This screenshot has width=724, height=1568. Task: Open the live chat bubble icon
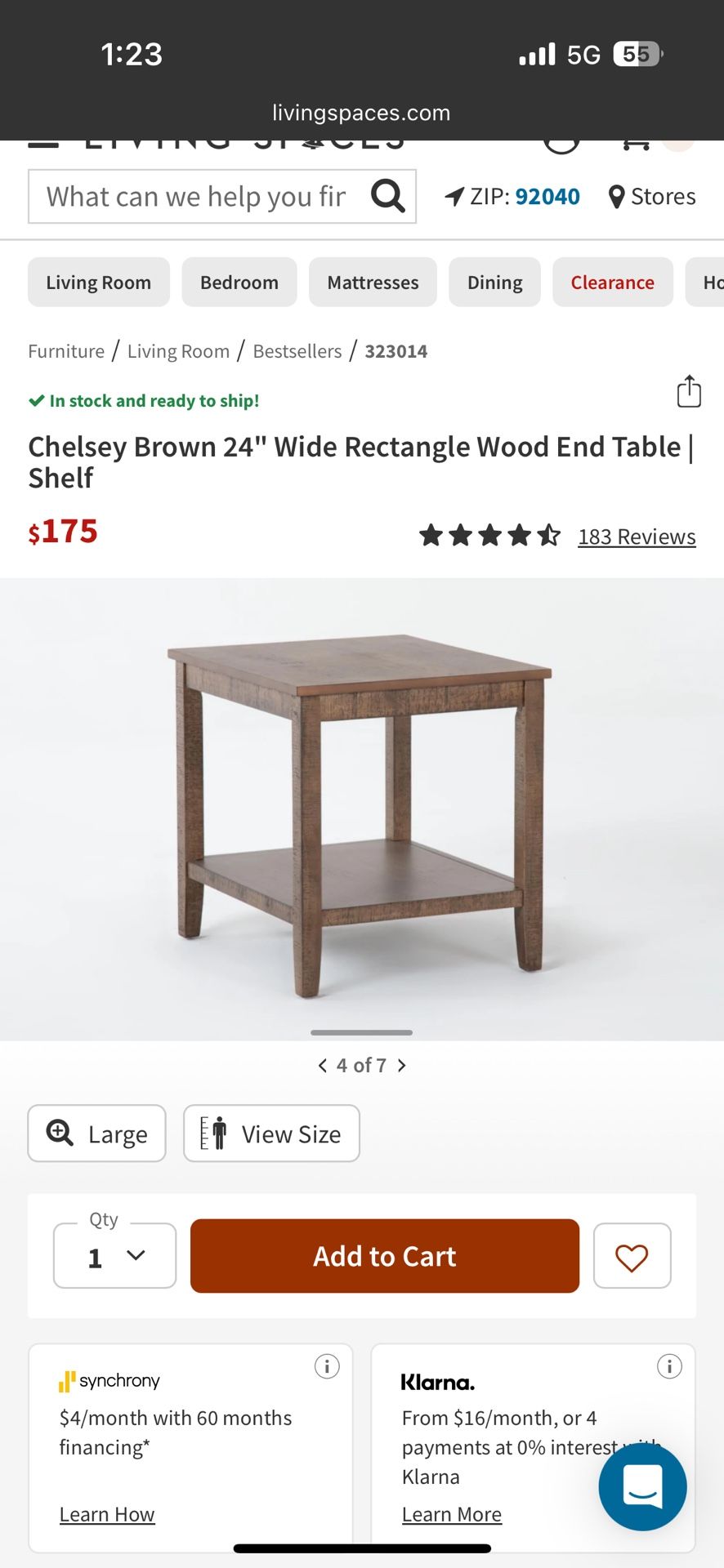tap(642, 1486)
